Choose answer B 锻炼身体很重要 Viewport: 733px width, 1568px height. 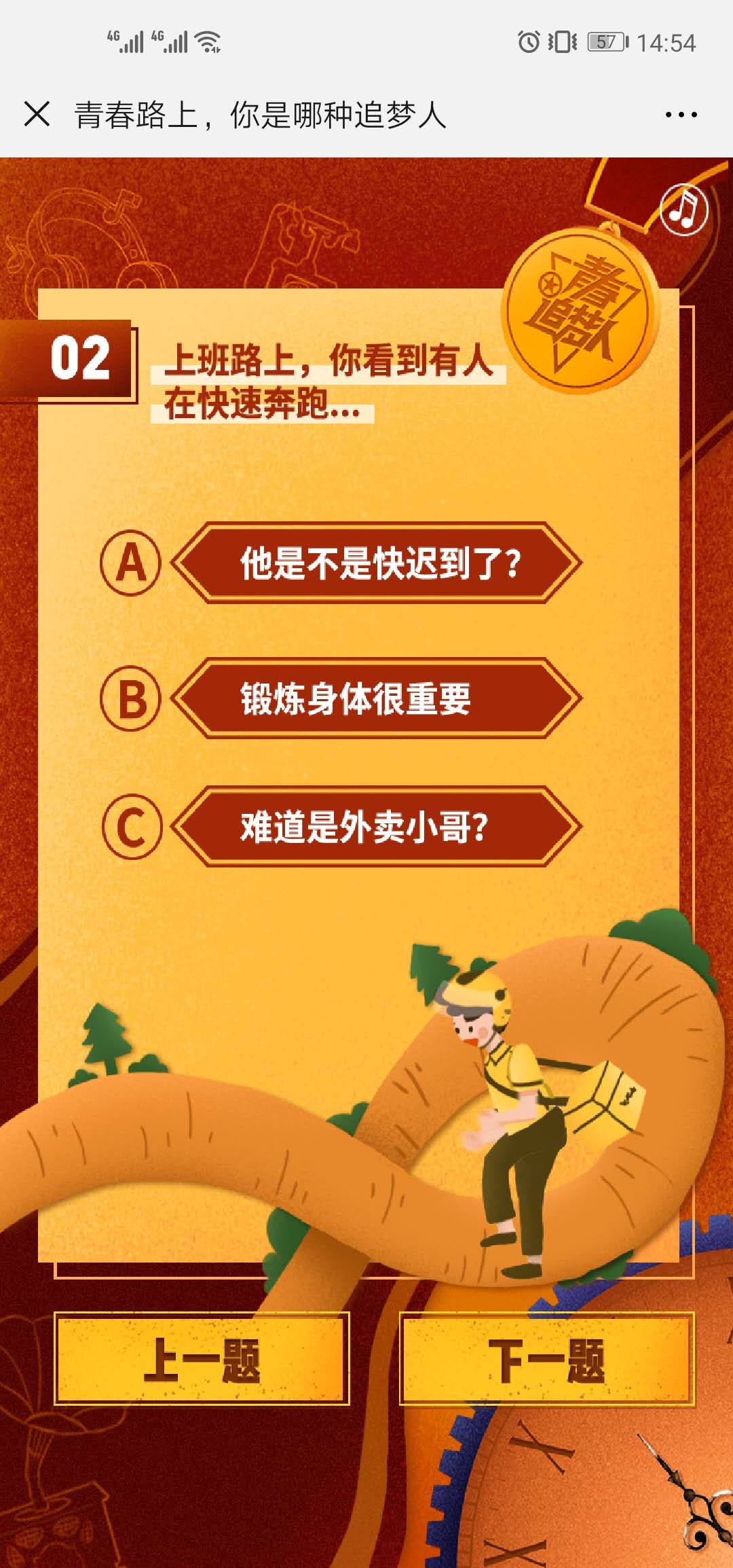377,698
